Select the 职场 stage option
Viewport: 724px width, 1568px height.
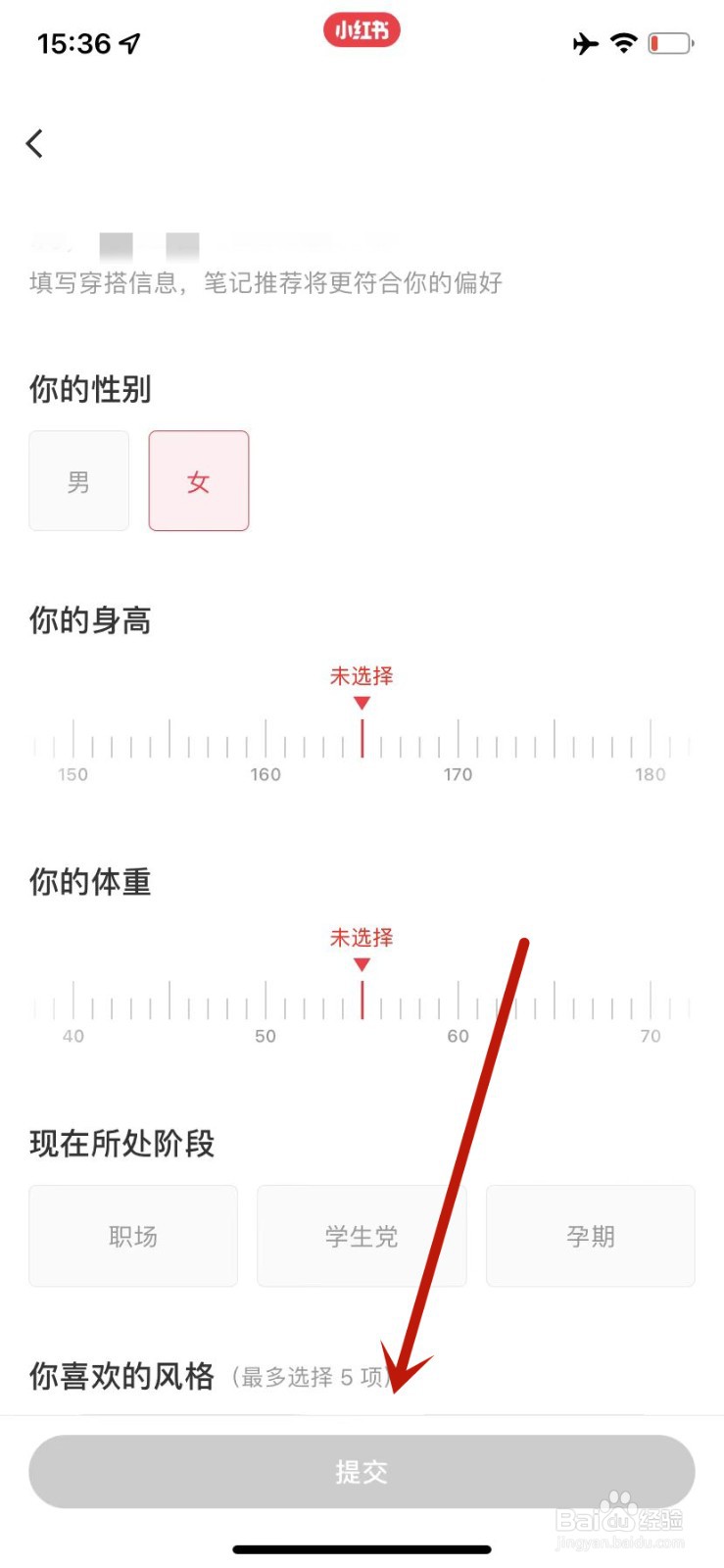[132, 1235]
